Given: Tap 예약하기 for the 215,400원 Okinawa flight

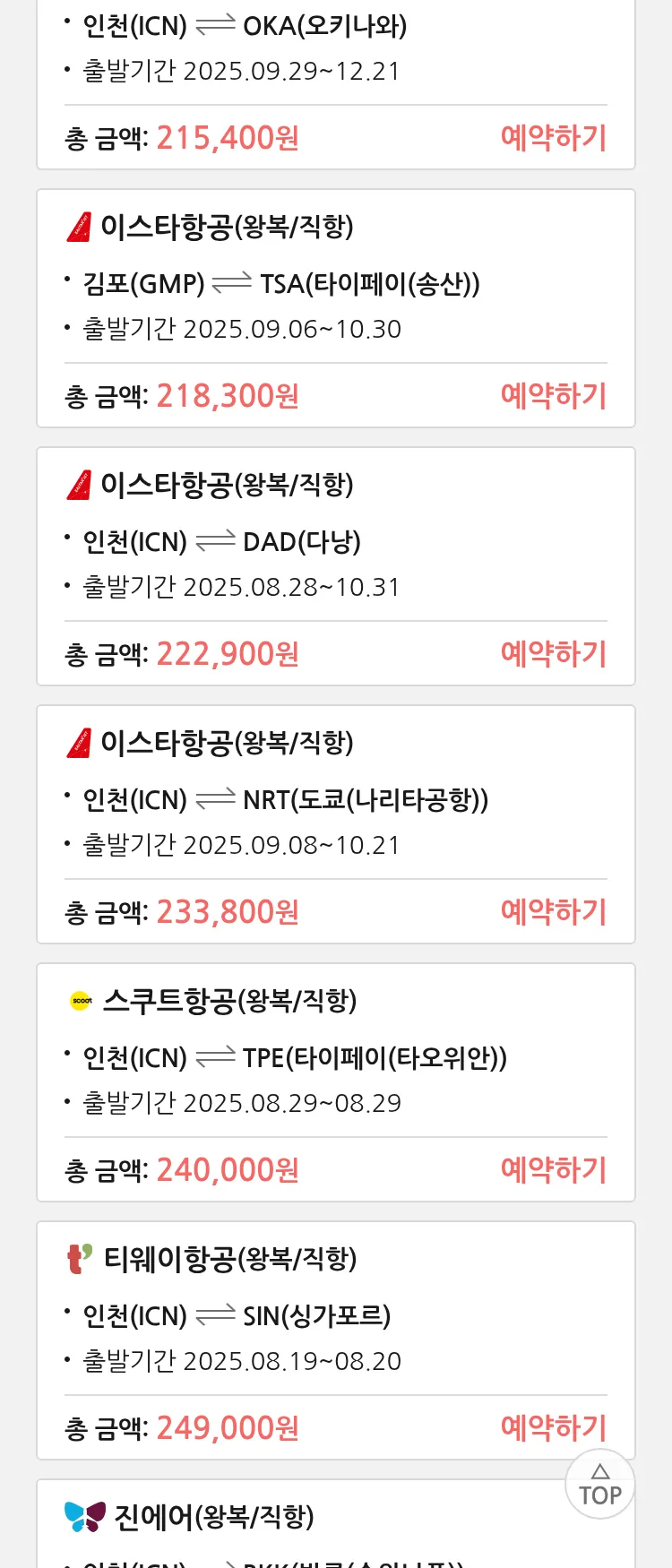Looking at the screenshot, I should click(553, 138).
